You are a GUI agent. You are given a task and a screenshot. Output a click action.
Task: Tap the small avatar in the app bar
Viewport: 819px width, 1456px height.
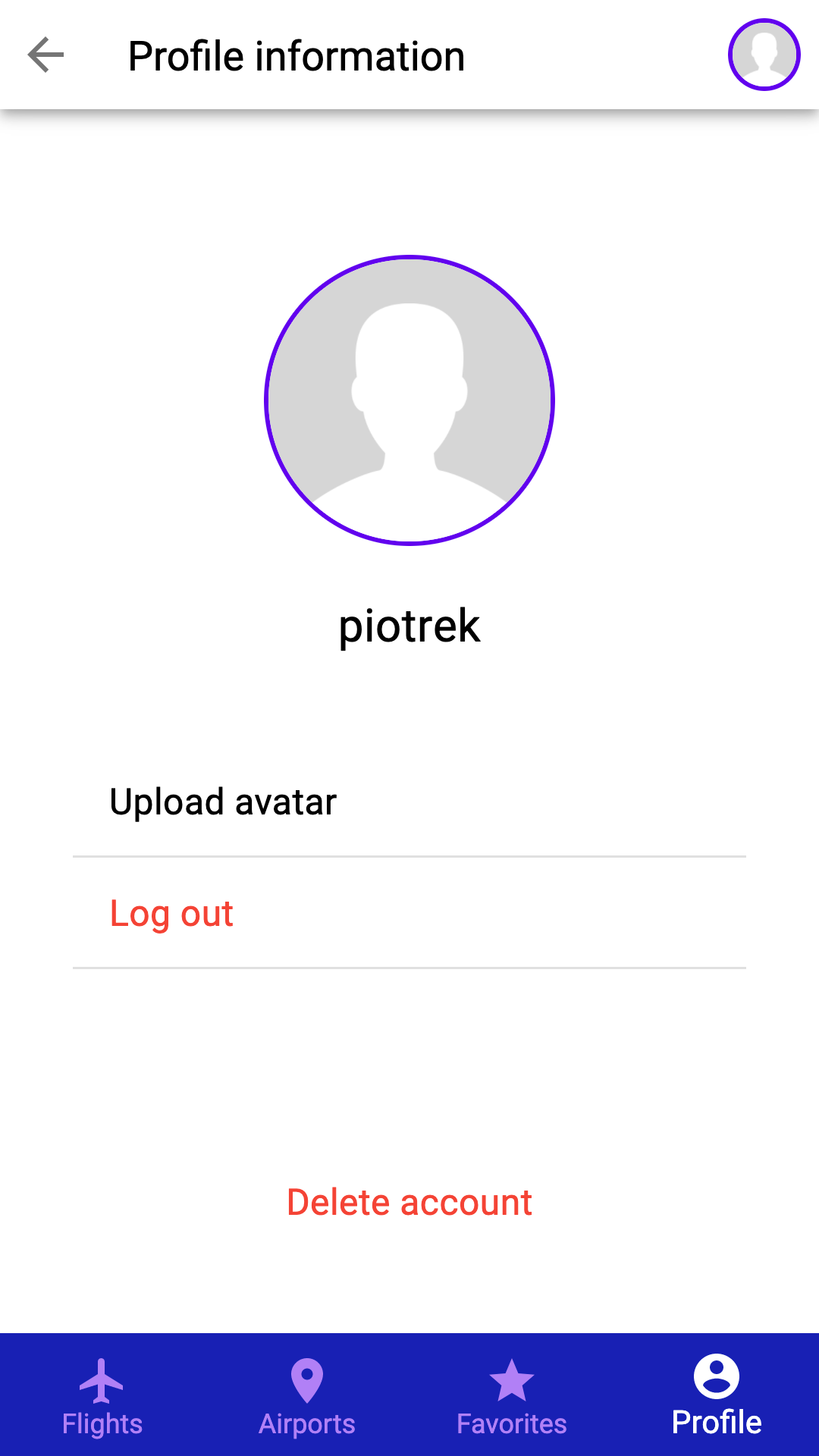[x=764, y=55]
